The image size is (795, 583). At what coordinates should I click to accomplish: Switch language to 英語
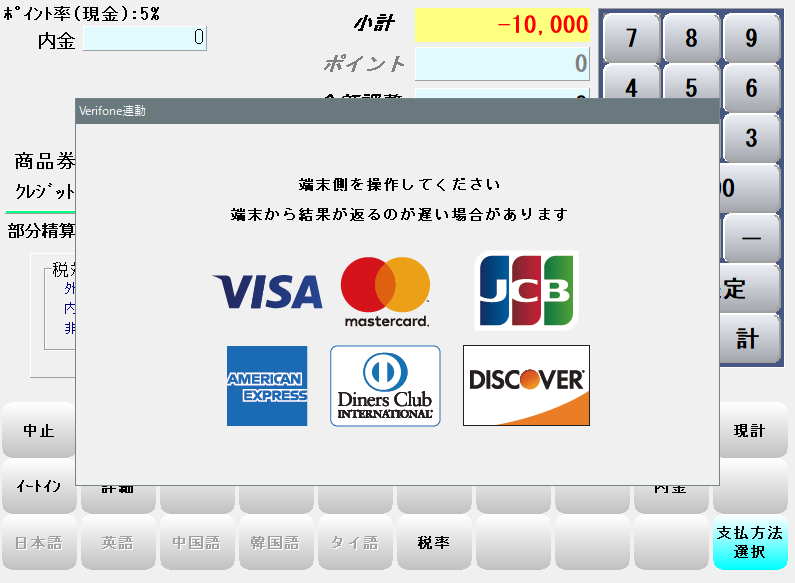coord(117,543)
